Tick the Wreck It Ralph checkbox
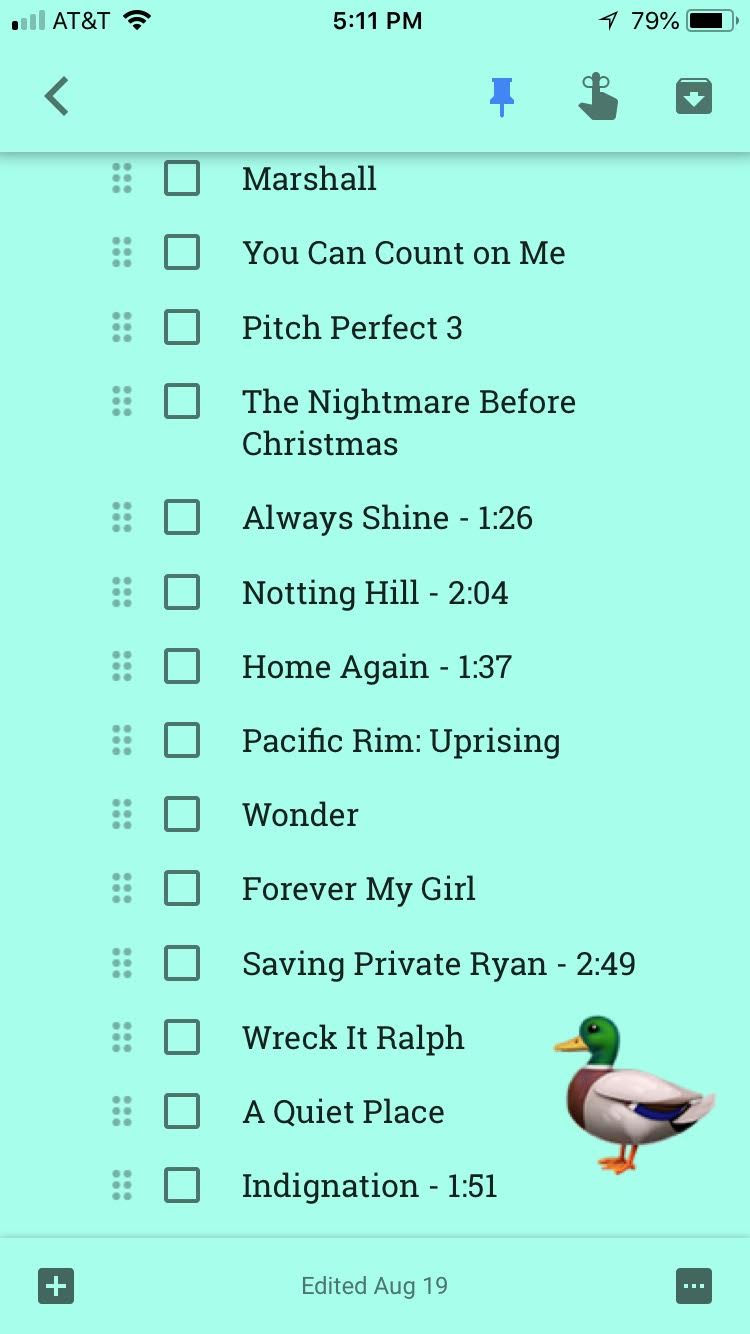The width and height of the screenshot is (750, 1334). (182, 1037)
